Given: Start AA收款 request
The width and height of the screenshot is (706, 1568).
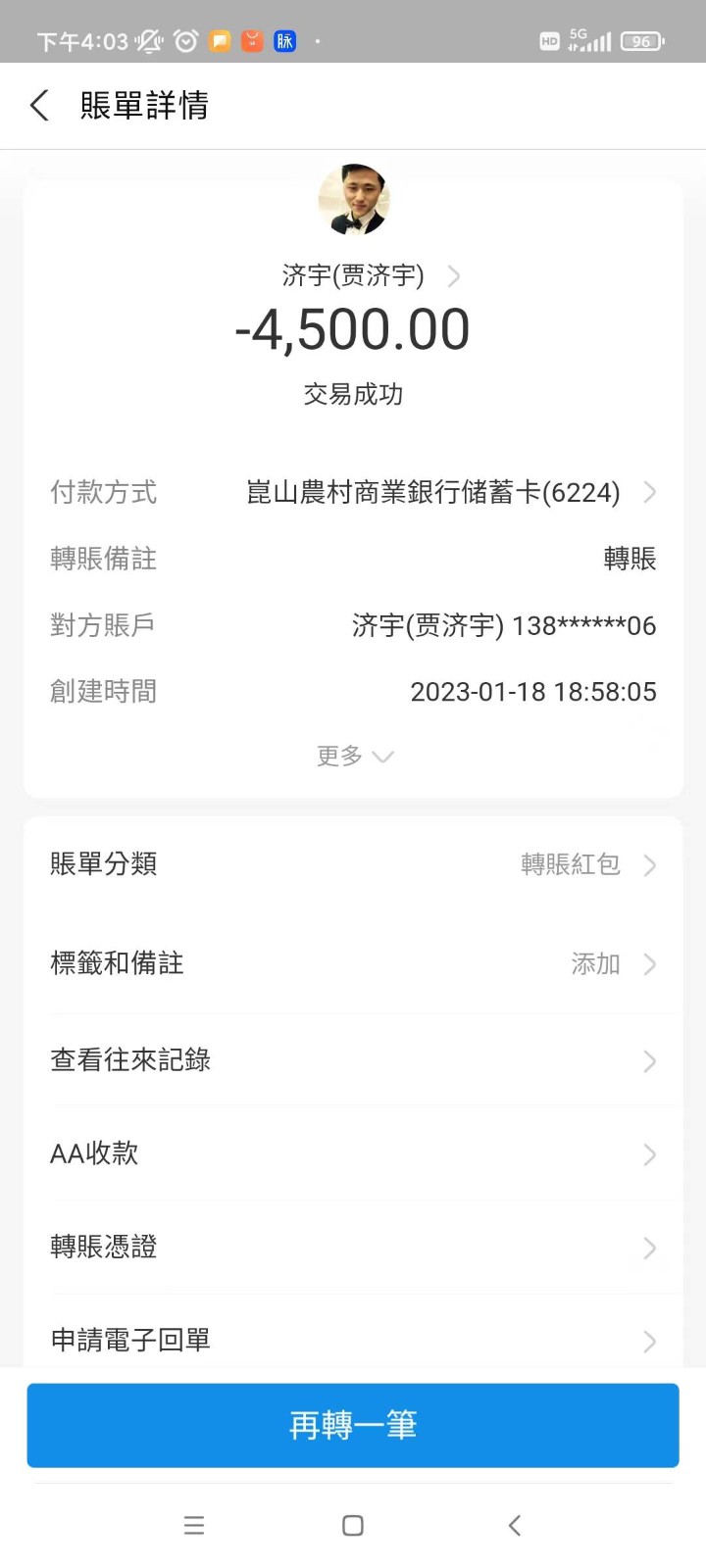Looking at the screenshot, I should click(x=353, y=1153).
